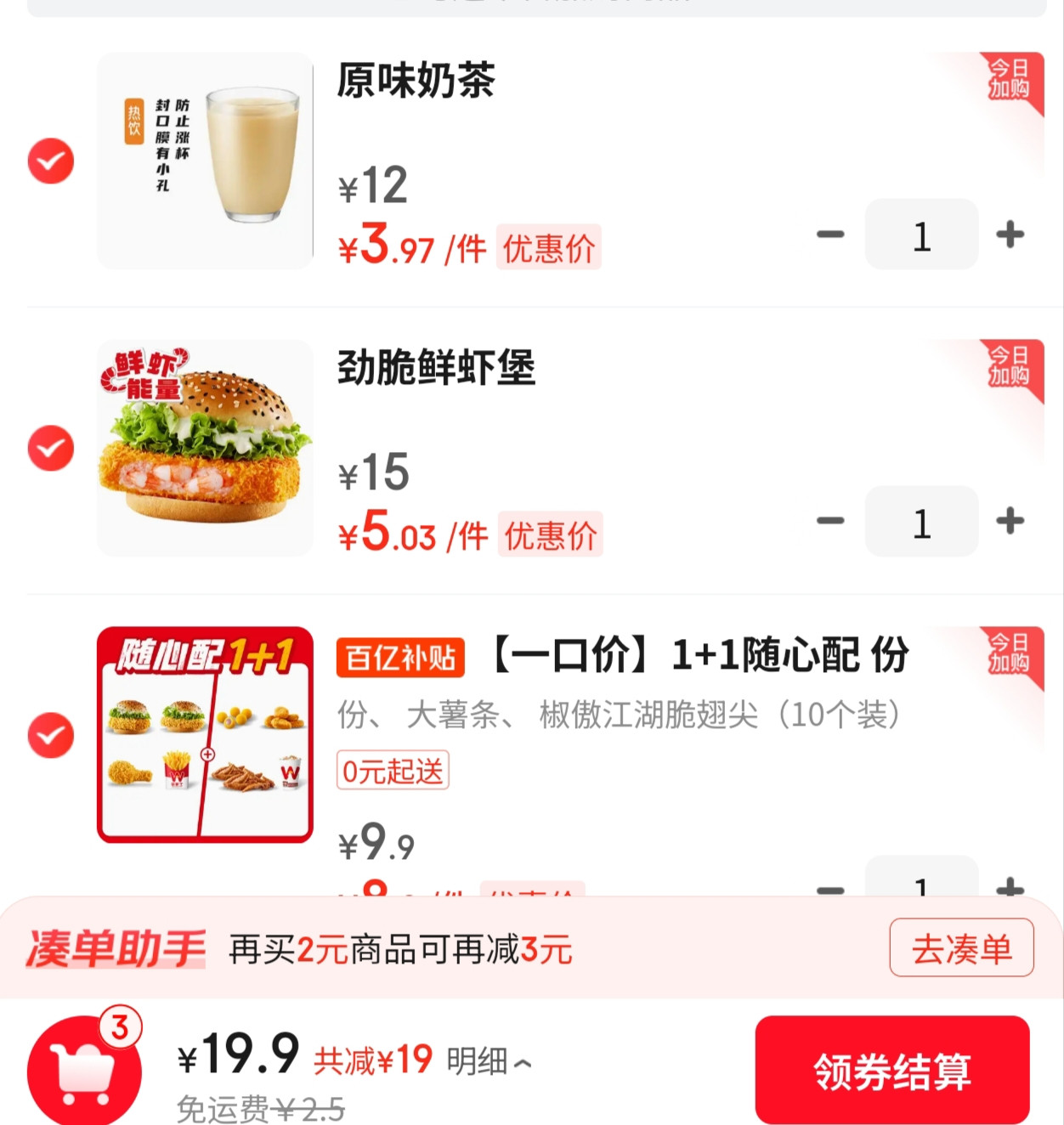Edit the quantity field for 劲脆鲜虾堡

[921, 522]
